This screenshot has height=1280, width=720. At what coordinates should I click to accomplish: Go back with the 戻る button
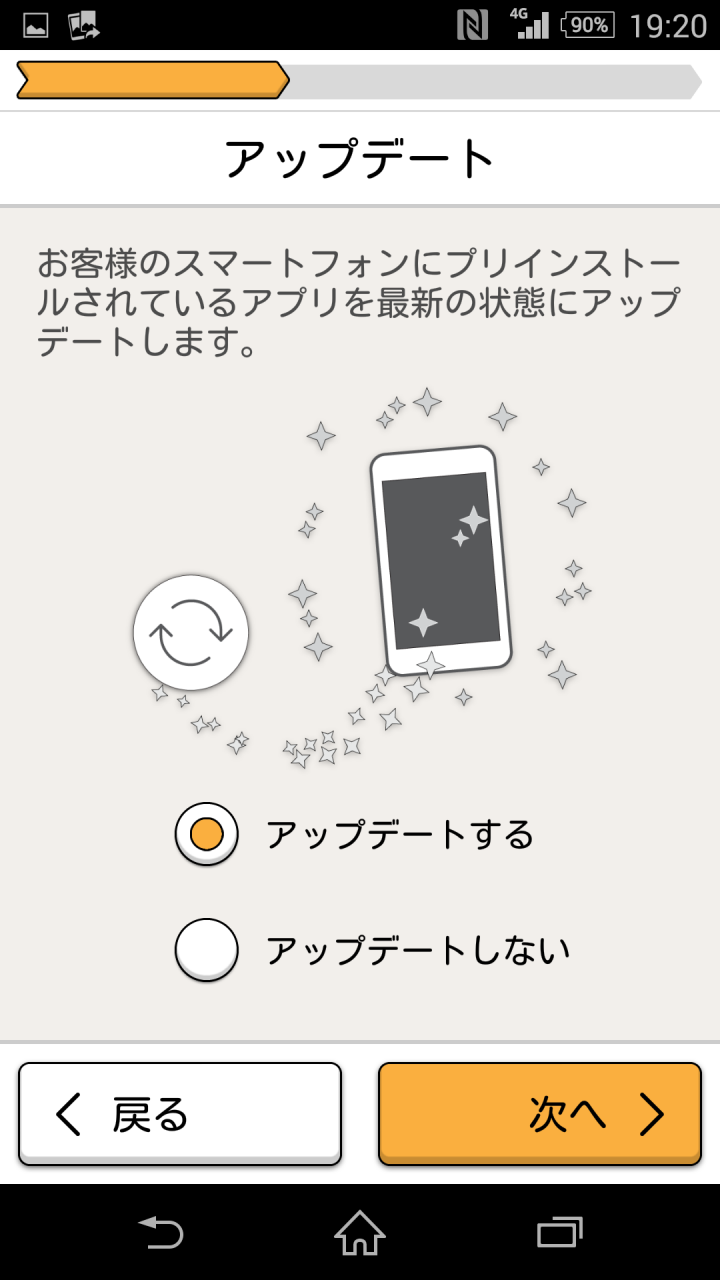tap(180, 1114)
